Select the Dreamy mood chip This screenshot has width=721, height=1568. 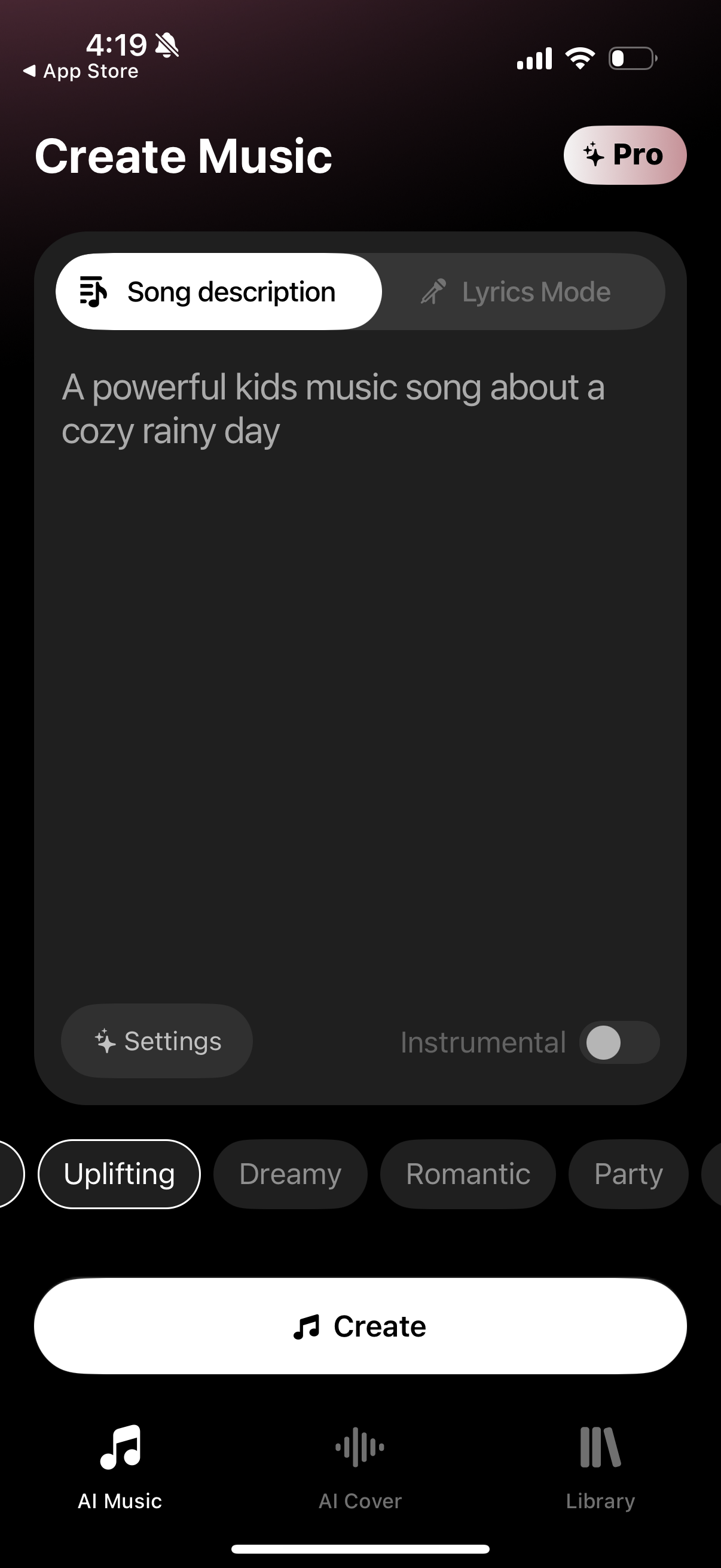click(290, 1173)
